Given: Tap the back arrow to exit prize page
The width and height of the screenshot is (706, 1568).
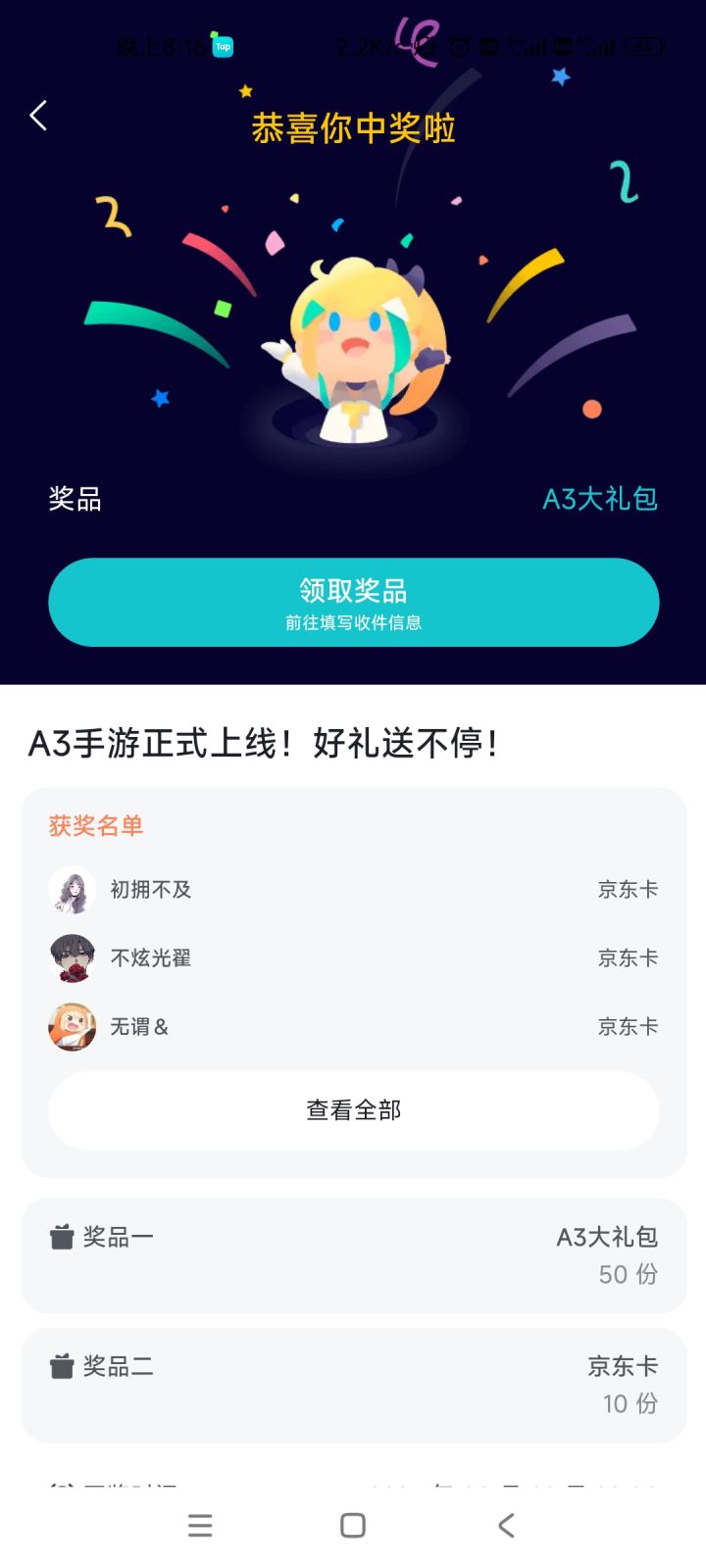Looking at the screenshot, I should tap(37, 115).
